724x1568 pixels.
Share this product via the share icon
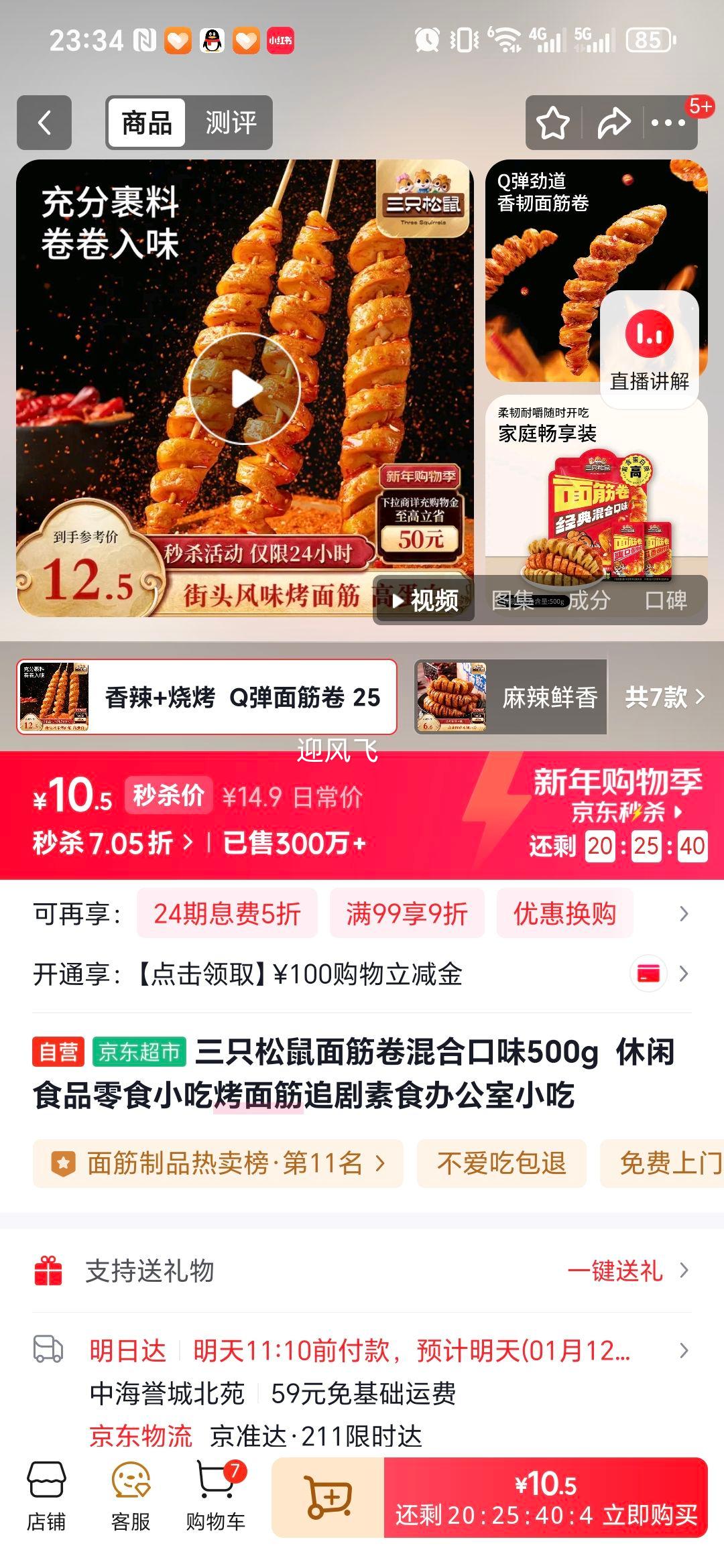612,122
